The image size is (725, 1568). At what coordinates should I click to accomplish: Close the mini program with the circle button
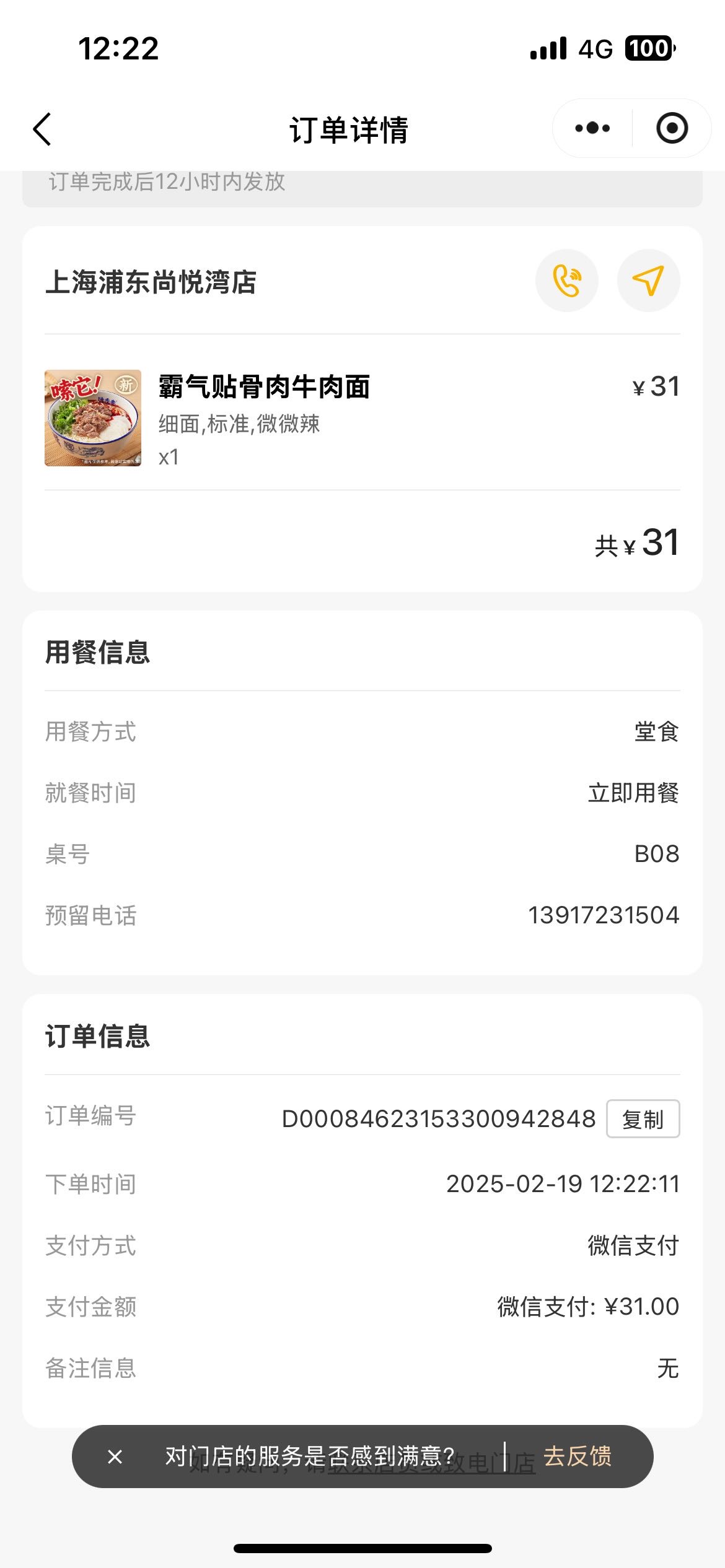(672, 128)
